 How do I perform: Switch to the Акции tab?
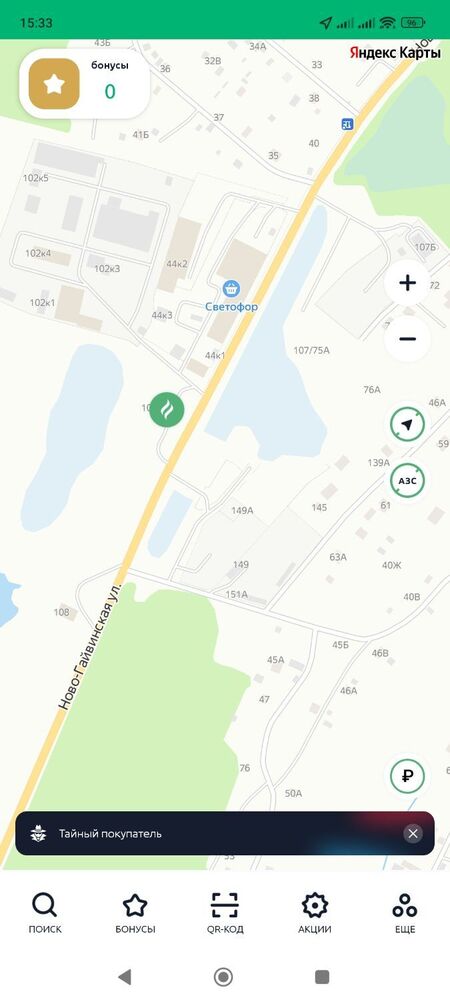(315, 913)
